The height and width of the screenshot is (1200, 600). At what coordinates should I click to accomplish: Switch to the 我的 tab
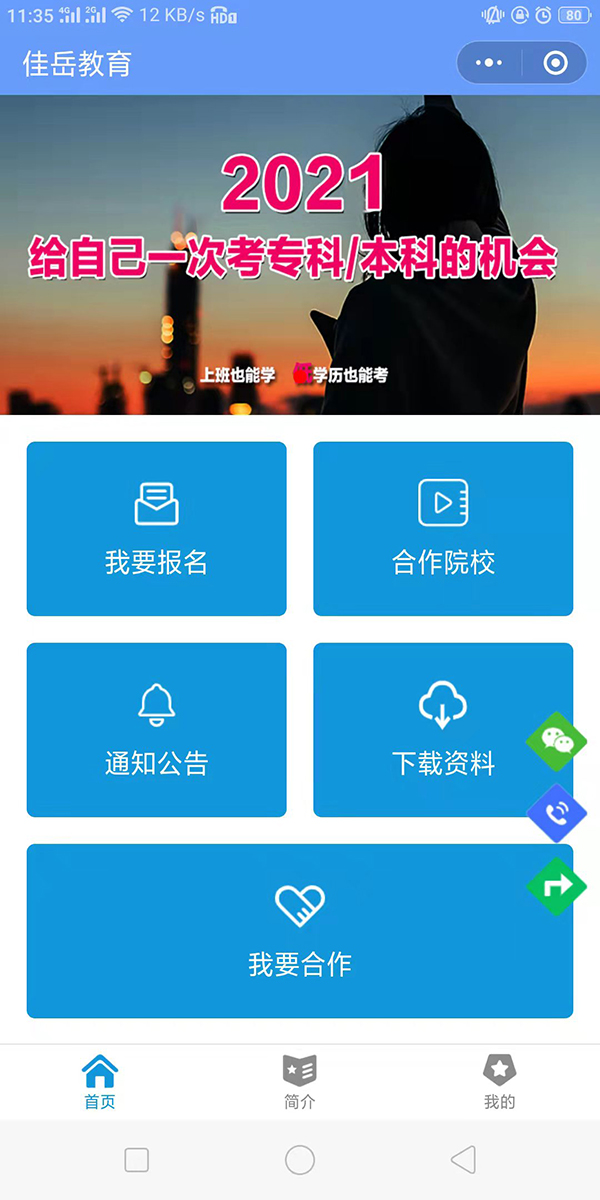tap(499, 1082)
